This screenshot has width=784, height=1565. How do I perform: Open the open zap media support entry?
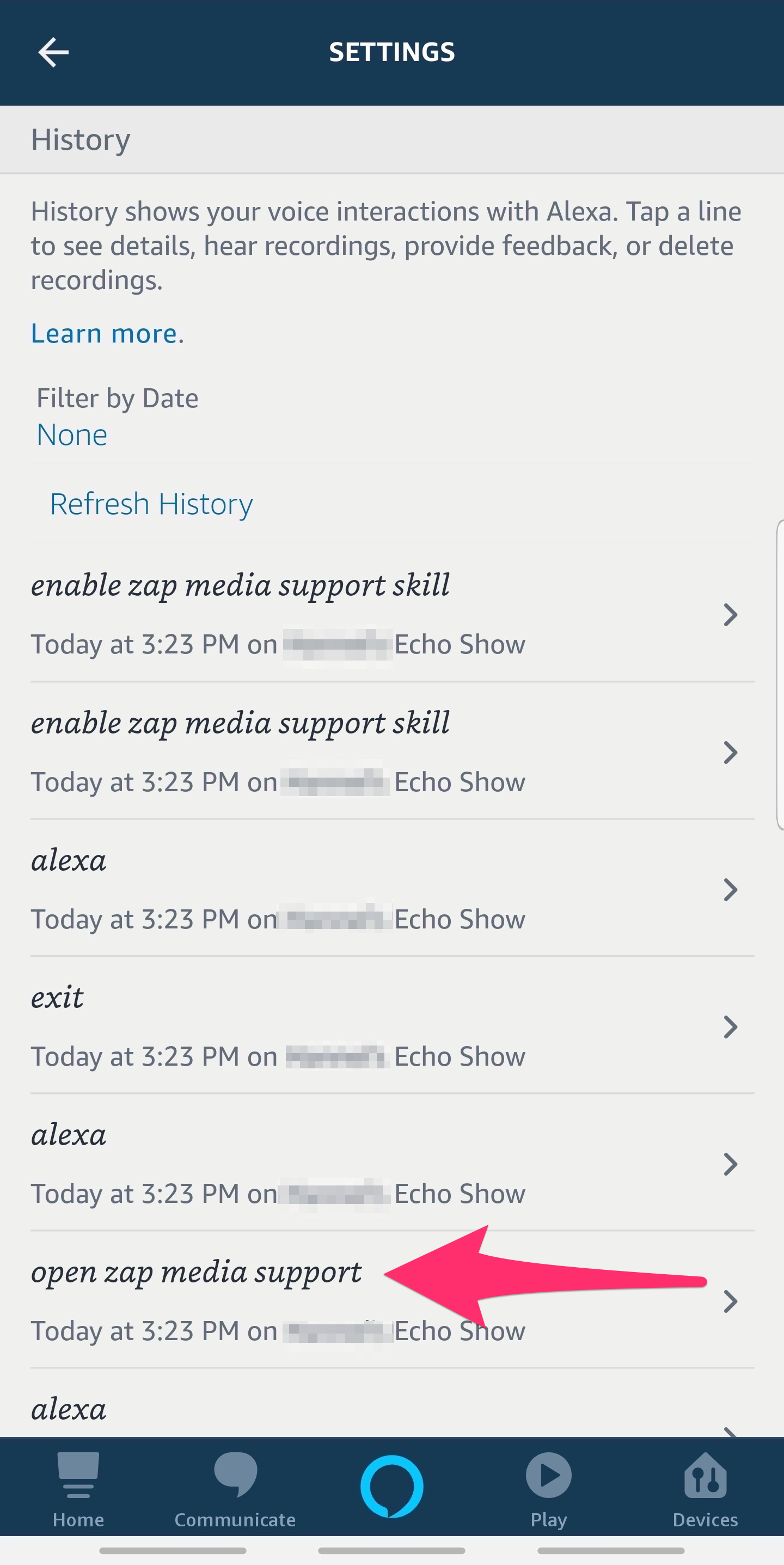[x=393, y=1300]
